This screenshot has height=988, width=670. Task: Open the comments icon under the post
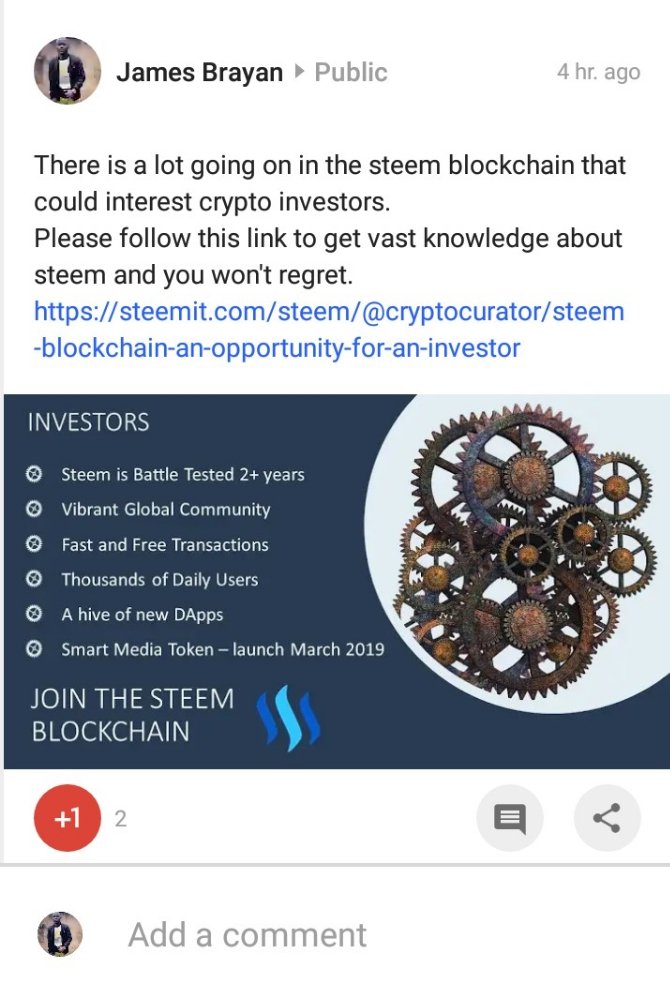[x=510, y=819]
